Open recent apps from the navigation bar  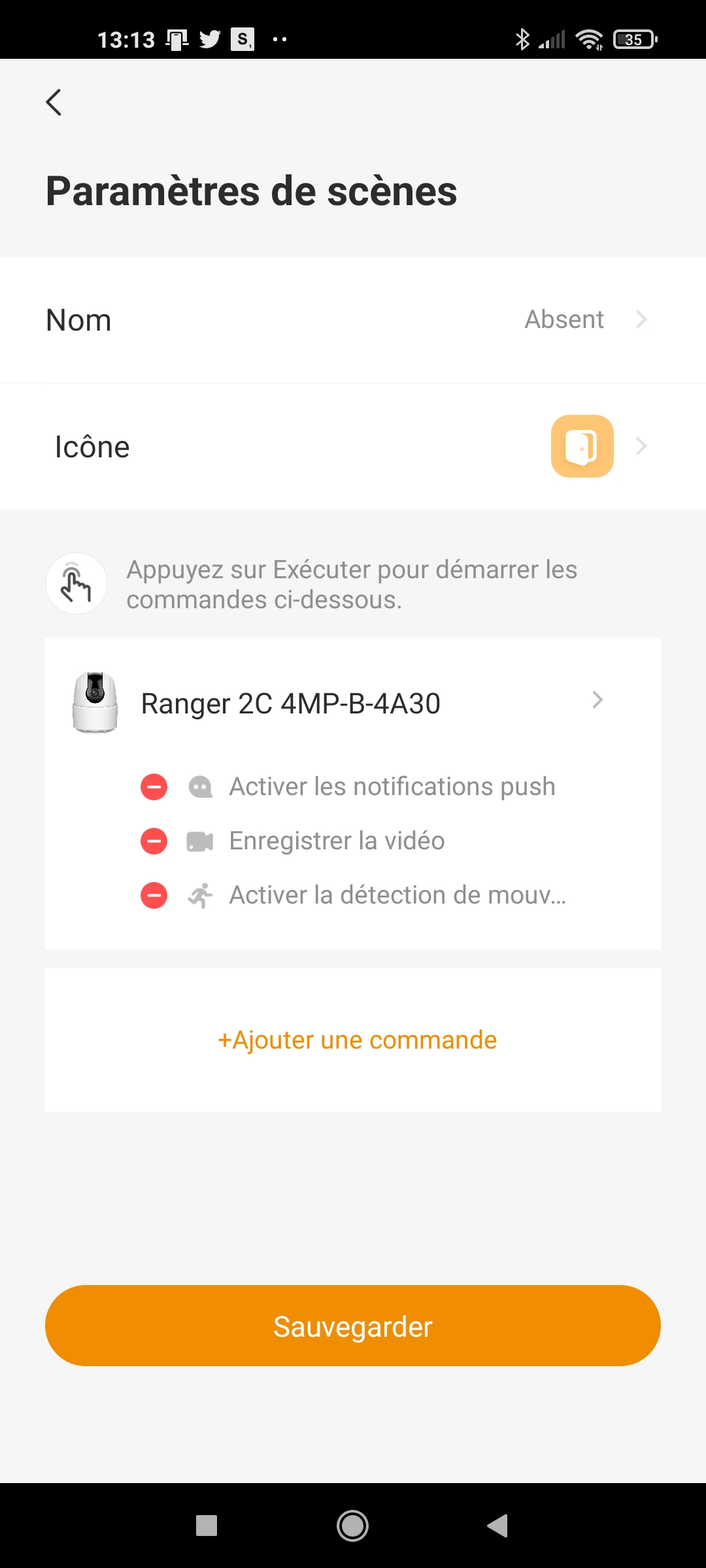pos(207,1526)
